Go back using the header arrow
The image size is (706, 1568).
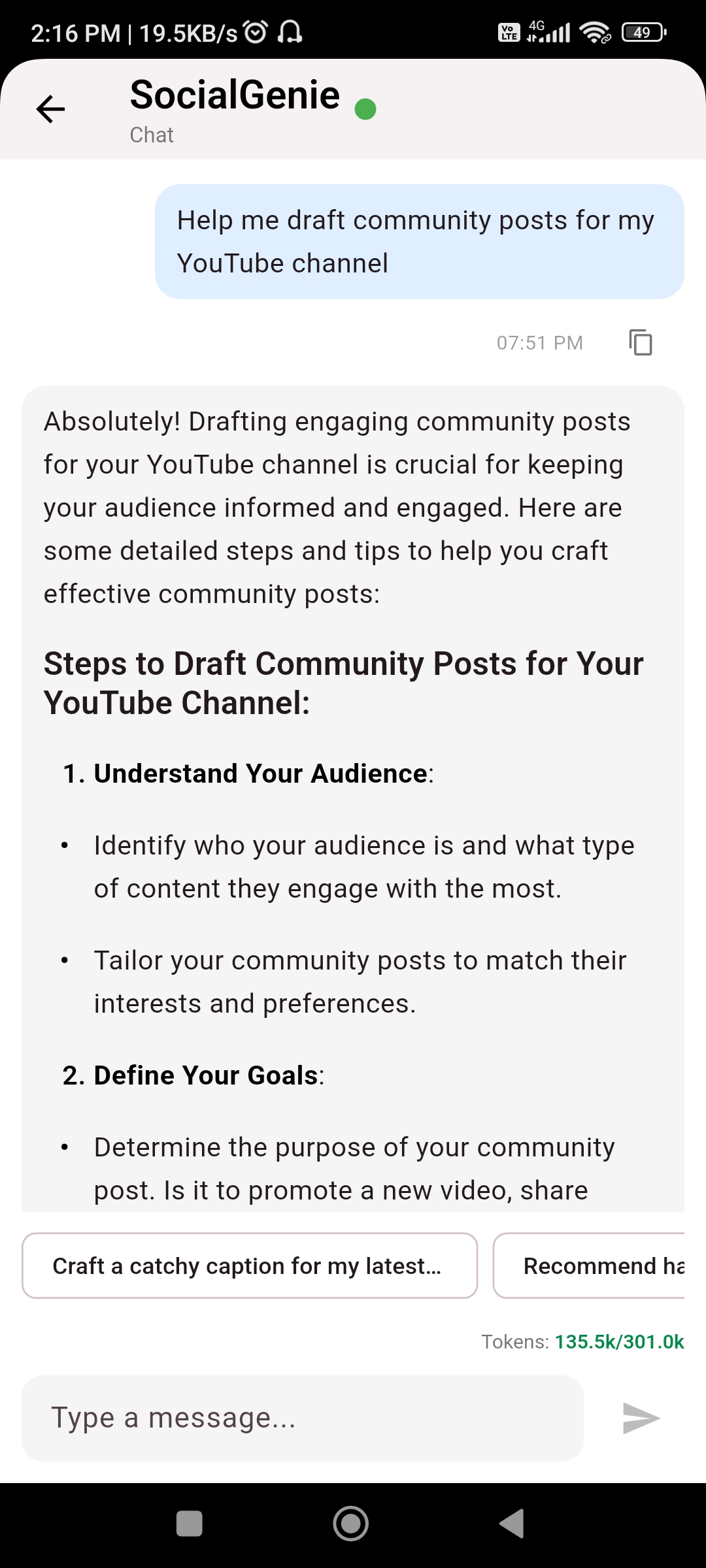pos(50,108)
